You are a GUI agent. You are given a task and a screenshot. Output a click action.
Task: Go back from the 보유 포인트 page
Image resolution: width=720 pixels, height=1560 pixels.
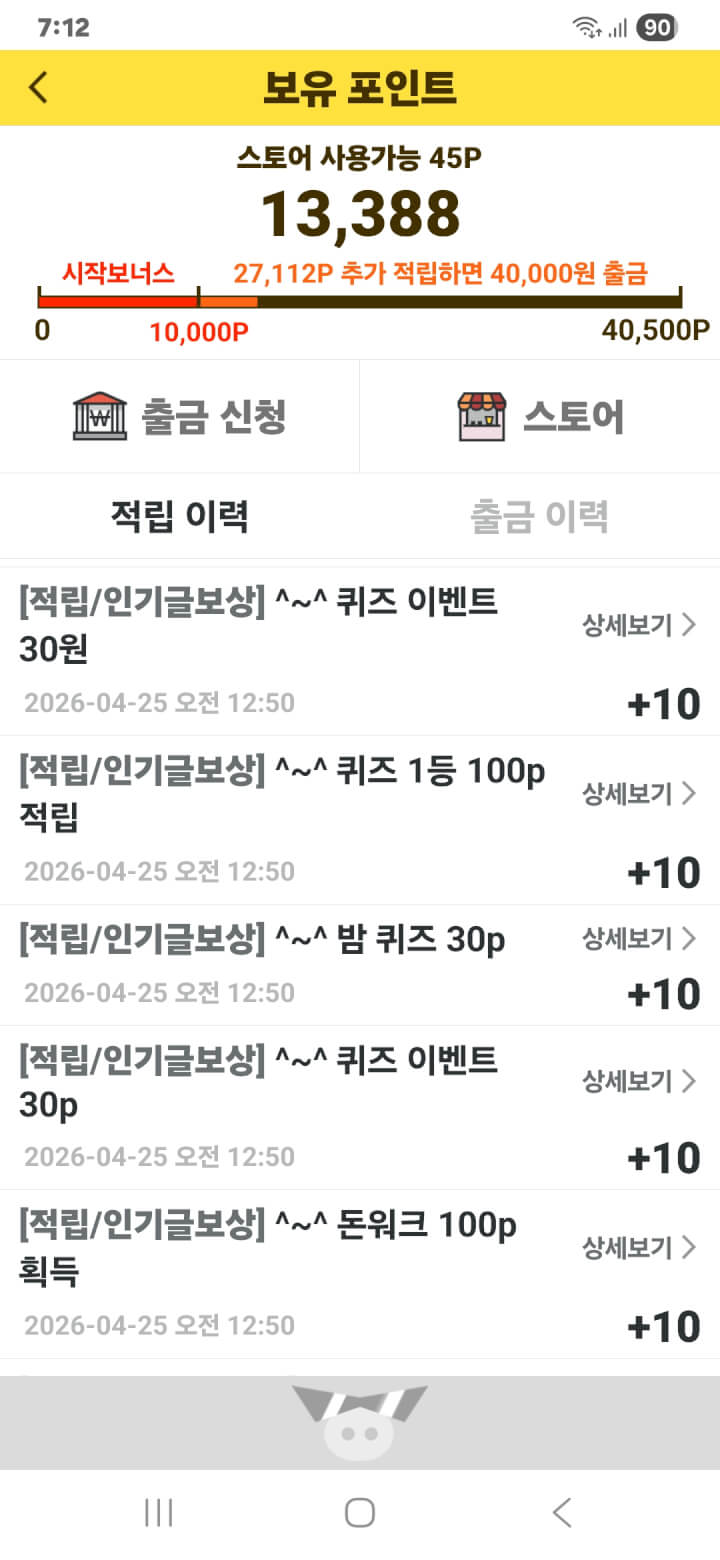tap(38, 88)
